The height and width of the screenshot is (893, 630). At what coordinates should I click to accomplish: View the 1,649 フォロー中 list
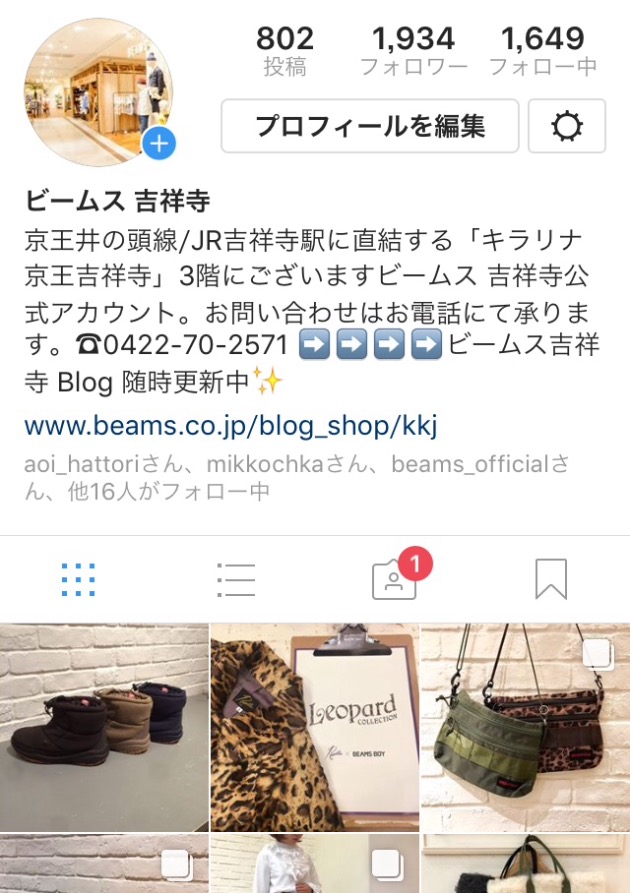click(x=542, y=51)
